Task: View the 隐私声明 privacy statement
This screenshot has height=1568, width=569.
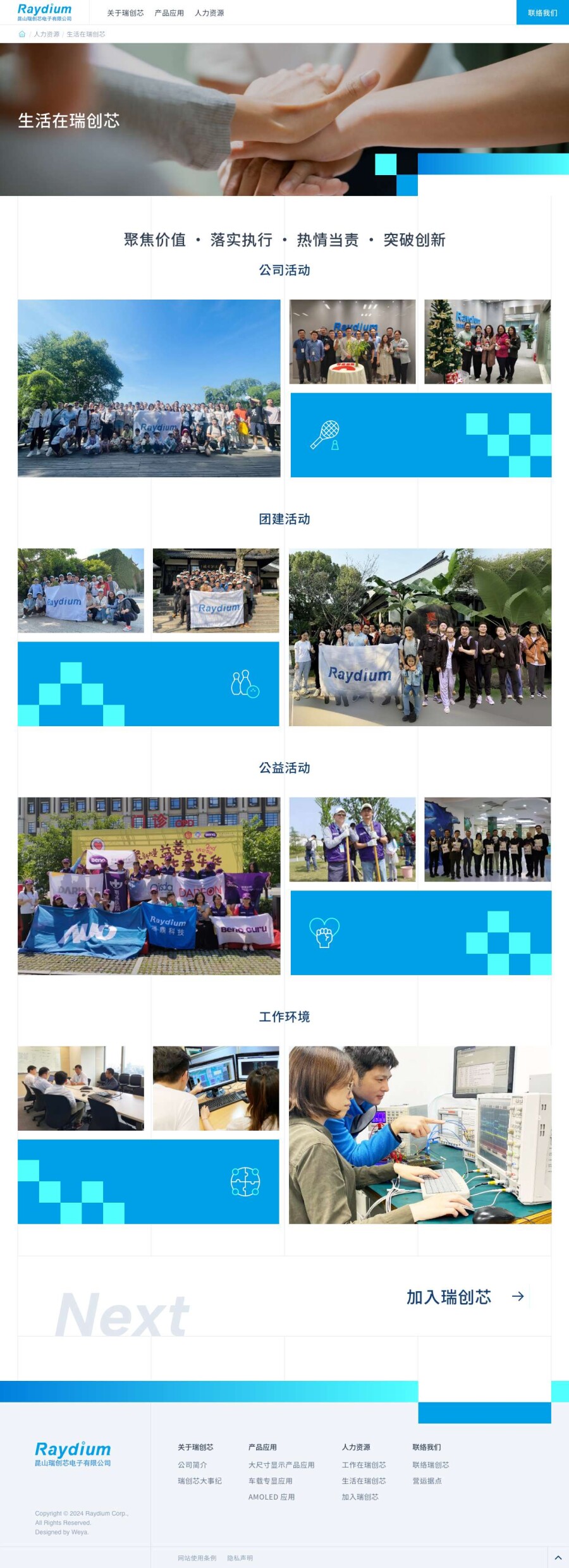Action: [240, 1558]
